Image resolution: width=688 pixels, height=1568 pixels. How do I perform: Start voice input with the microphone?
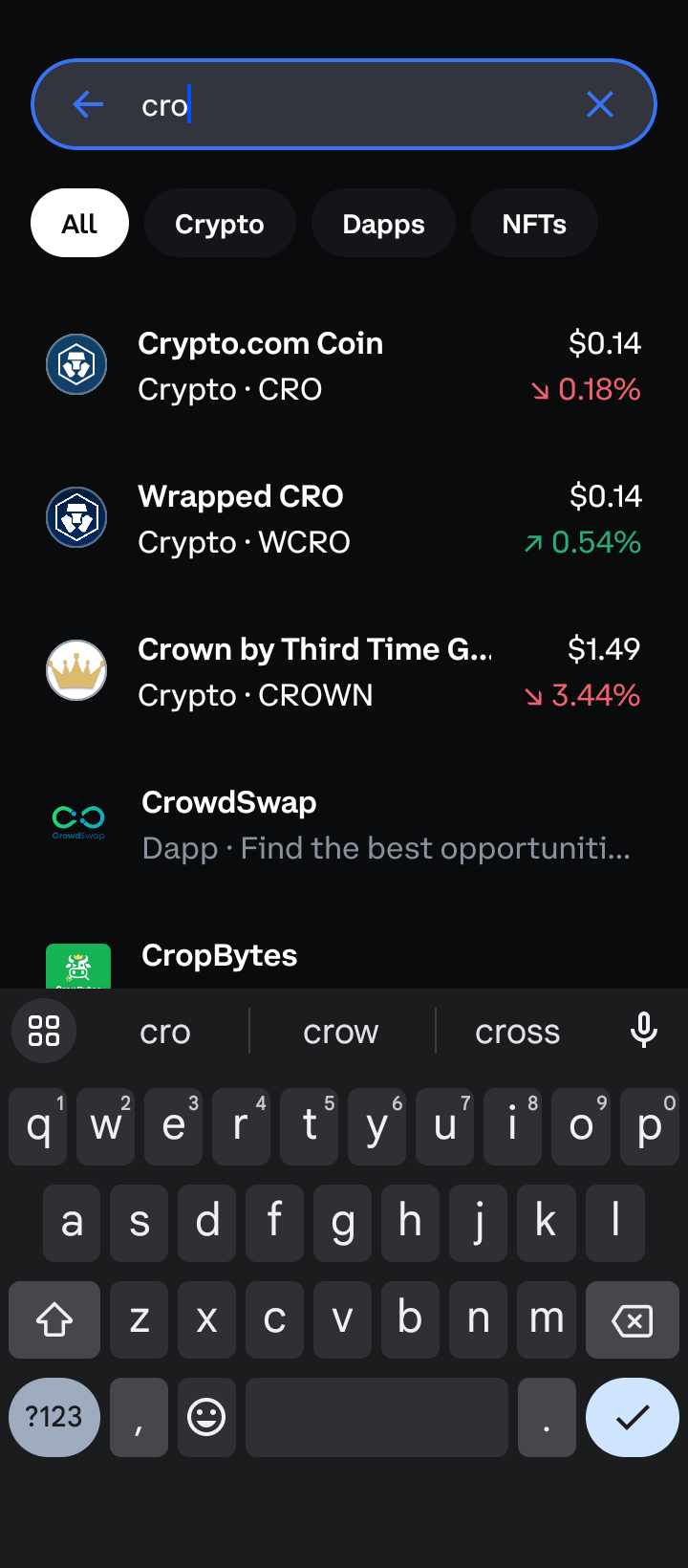coord(643,1031)
